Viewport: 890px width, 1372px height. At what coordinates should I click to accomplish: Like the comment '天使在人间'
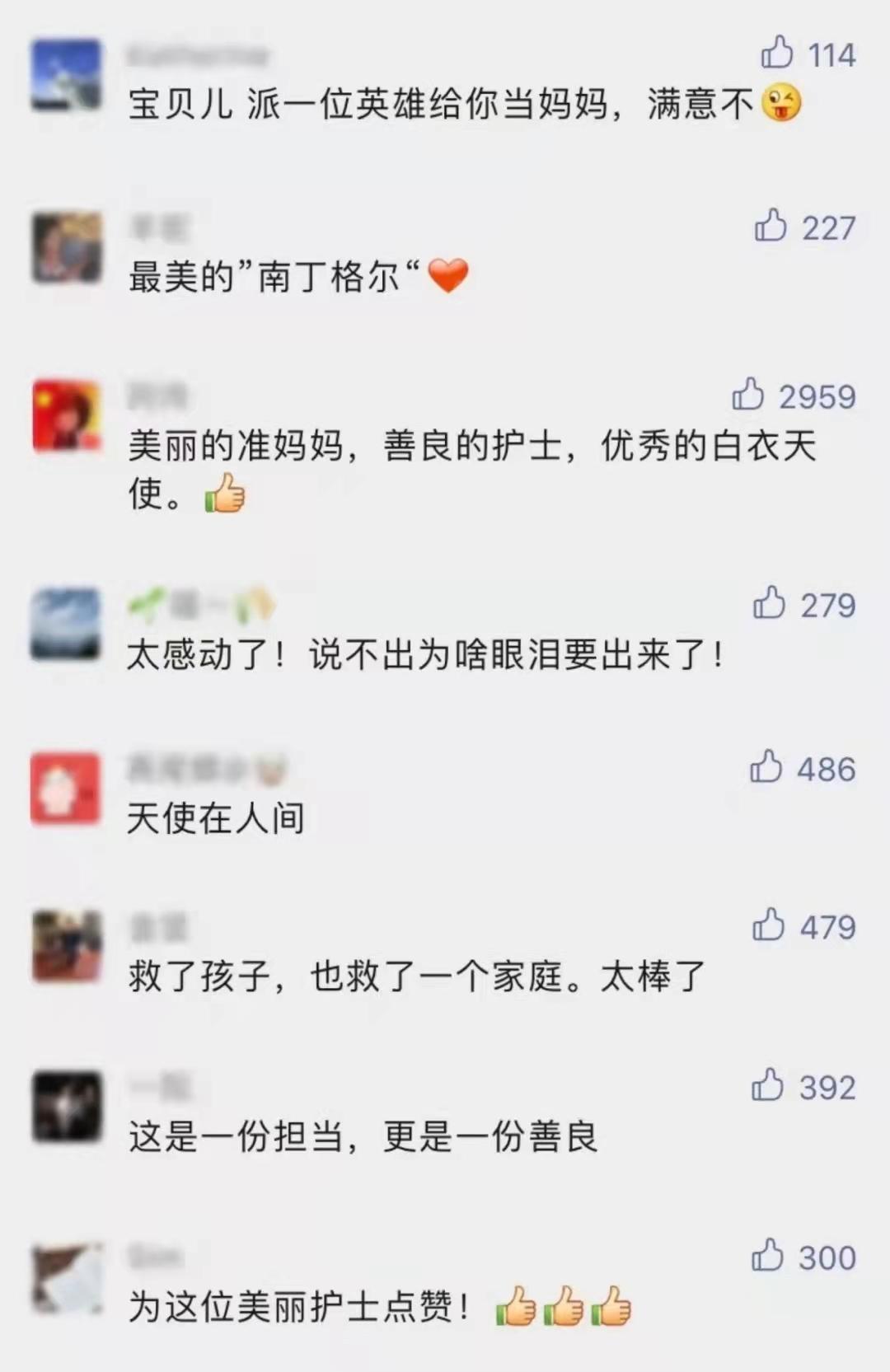click(x=766, y=766)
